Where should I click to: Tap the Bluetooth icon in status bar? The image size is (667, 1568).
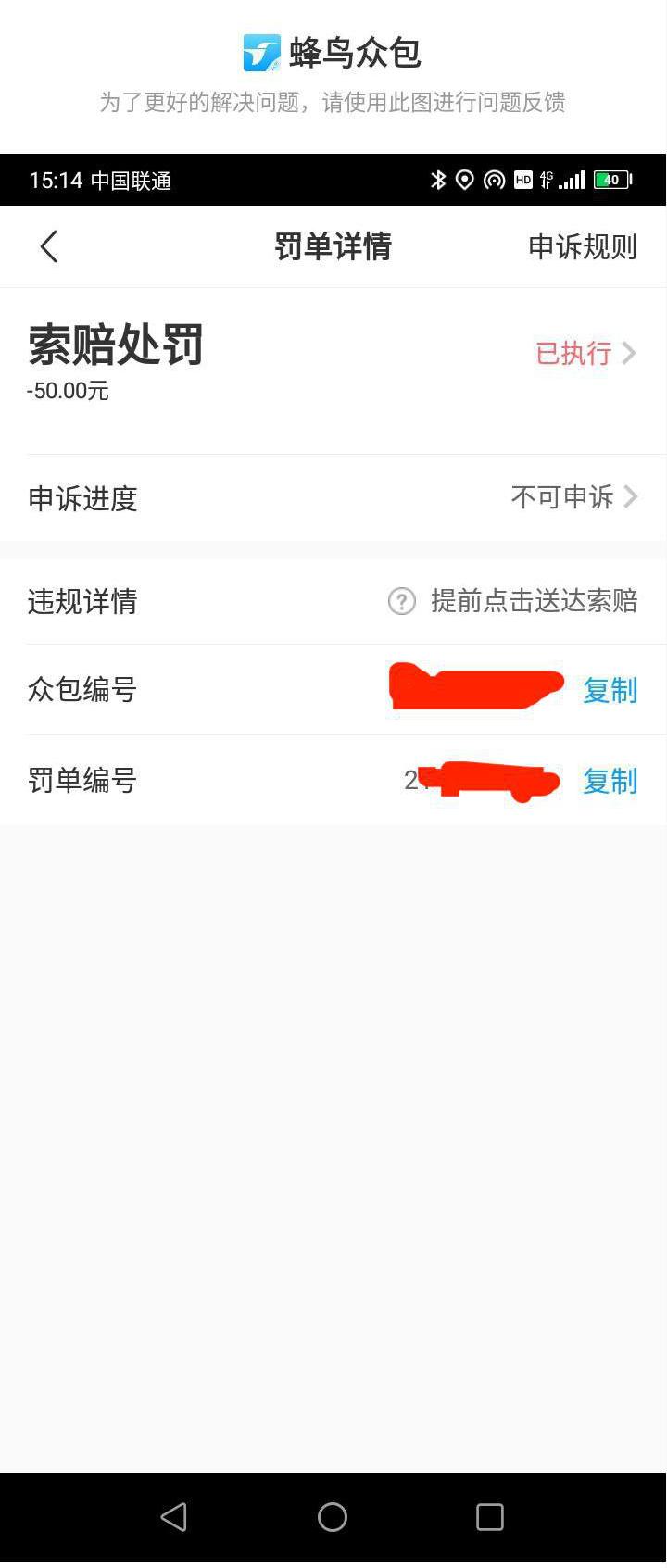click(x=436, y=180)
